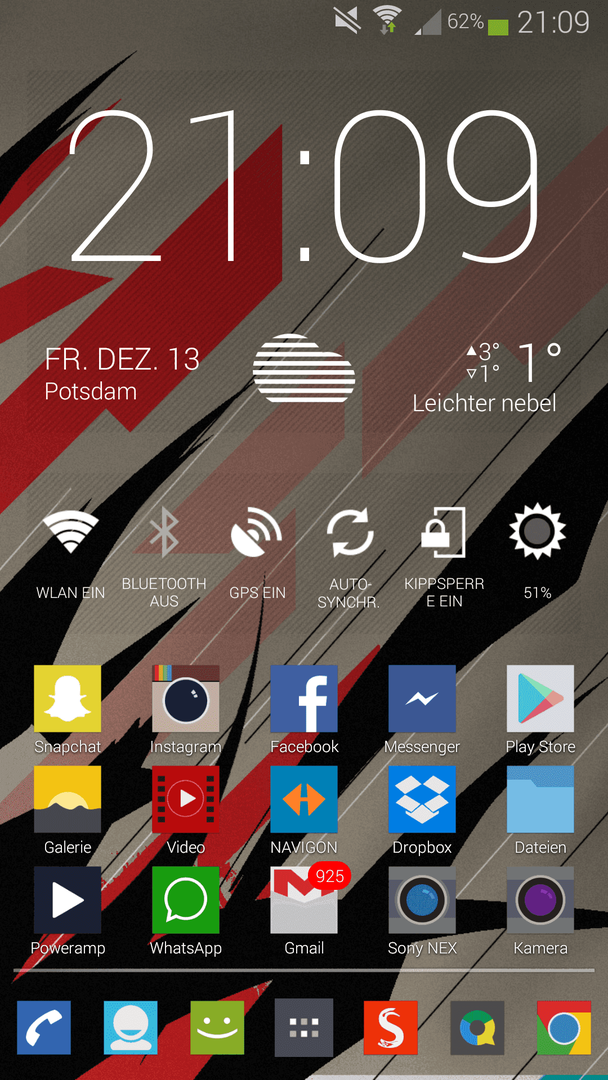Open WhatsApp
608x1080 pixels.
[x=186, y=900]
